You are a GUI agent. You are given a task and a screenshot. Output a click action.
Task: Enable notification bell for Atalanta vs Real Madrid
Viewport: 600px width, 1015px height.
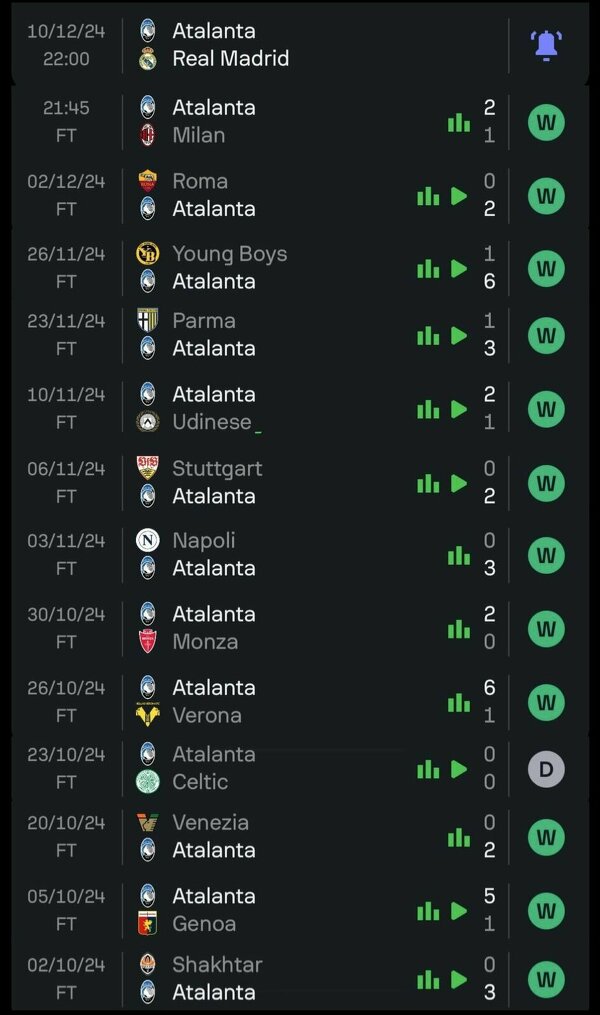pyautogui.click(x=546, y=45)
